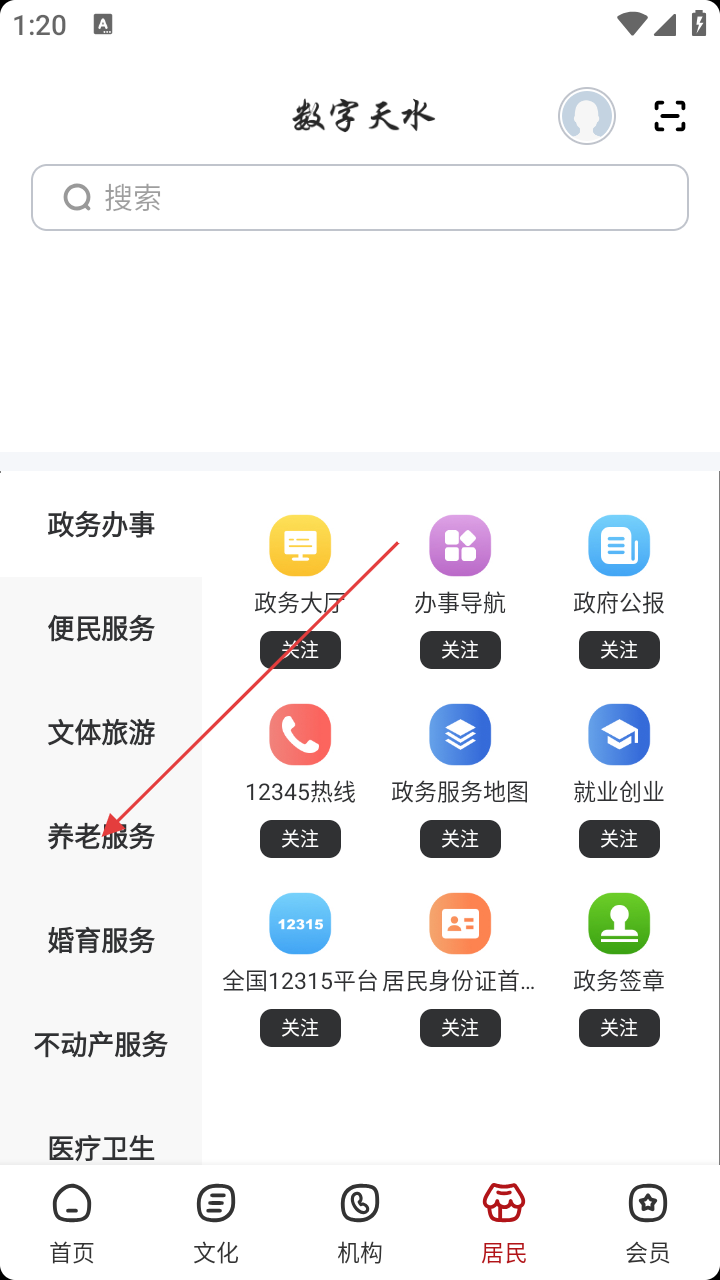720x1280 pixels.
Task: Switch to 首页 tab
Action: [x=72, y=1222]
